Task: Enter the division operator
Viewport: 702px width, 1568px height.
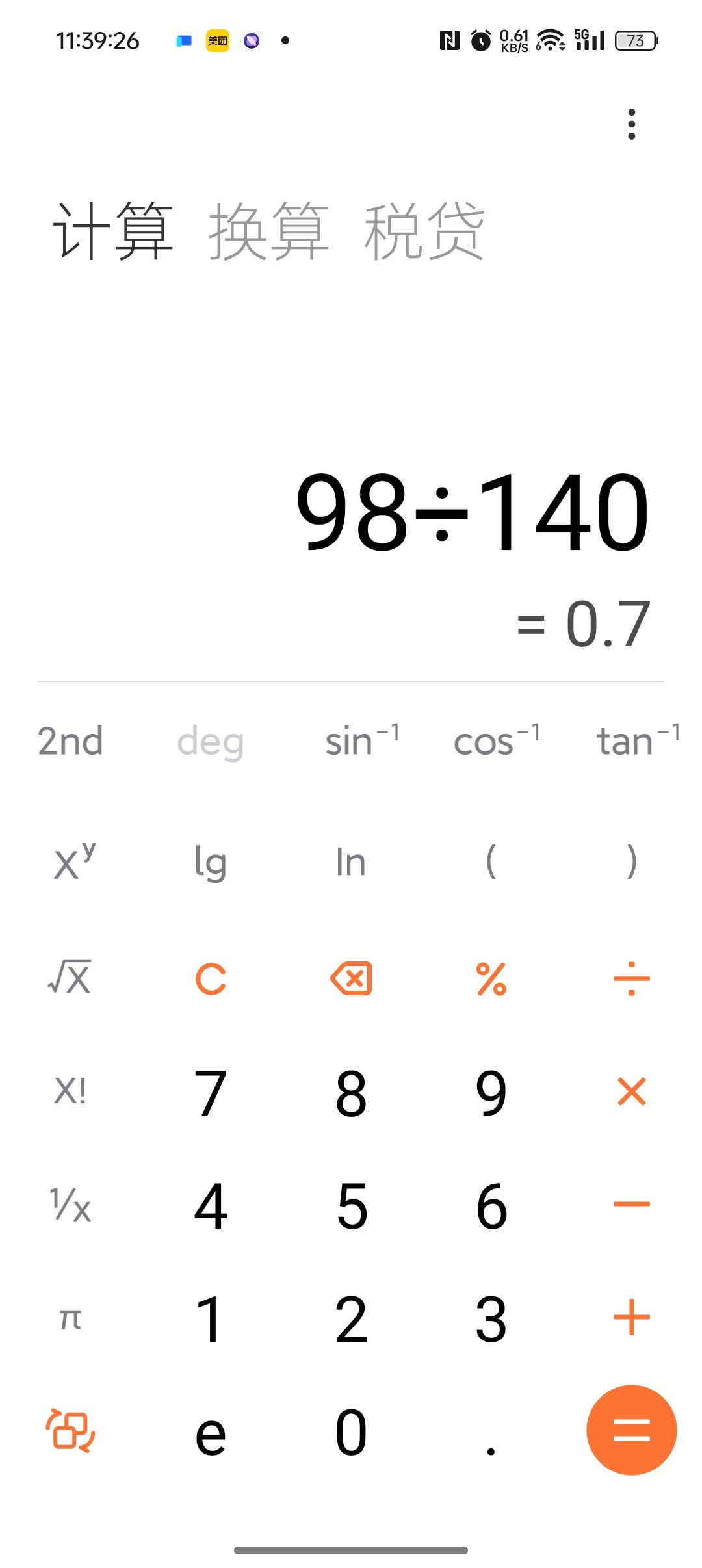Action: point(631,978)
